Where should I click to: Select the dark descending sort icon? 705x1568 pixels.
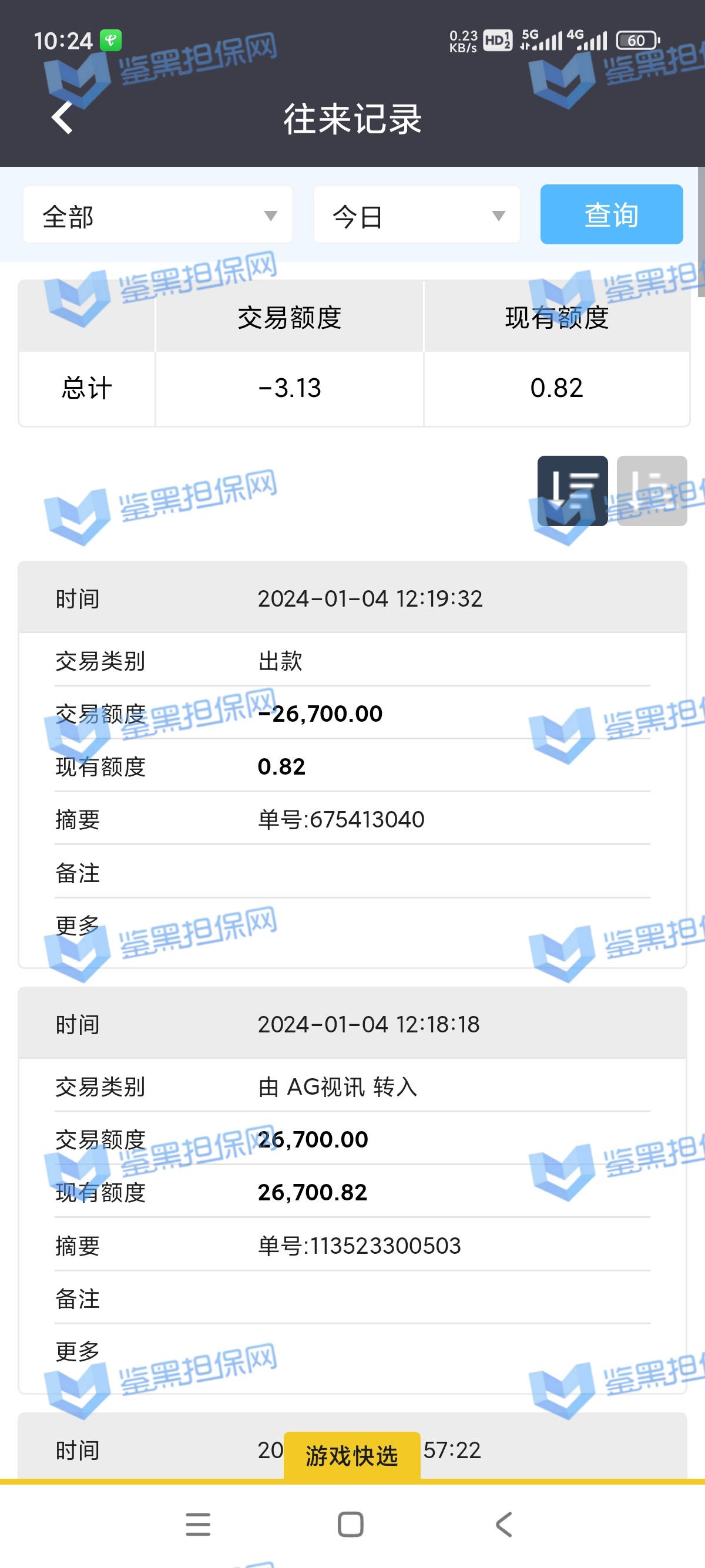(572, 490)
